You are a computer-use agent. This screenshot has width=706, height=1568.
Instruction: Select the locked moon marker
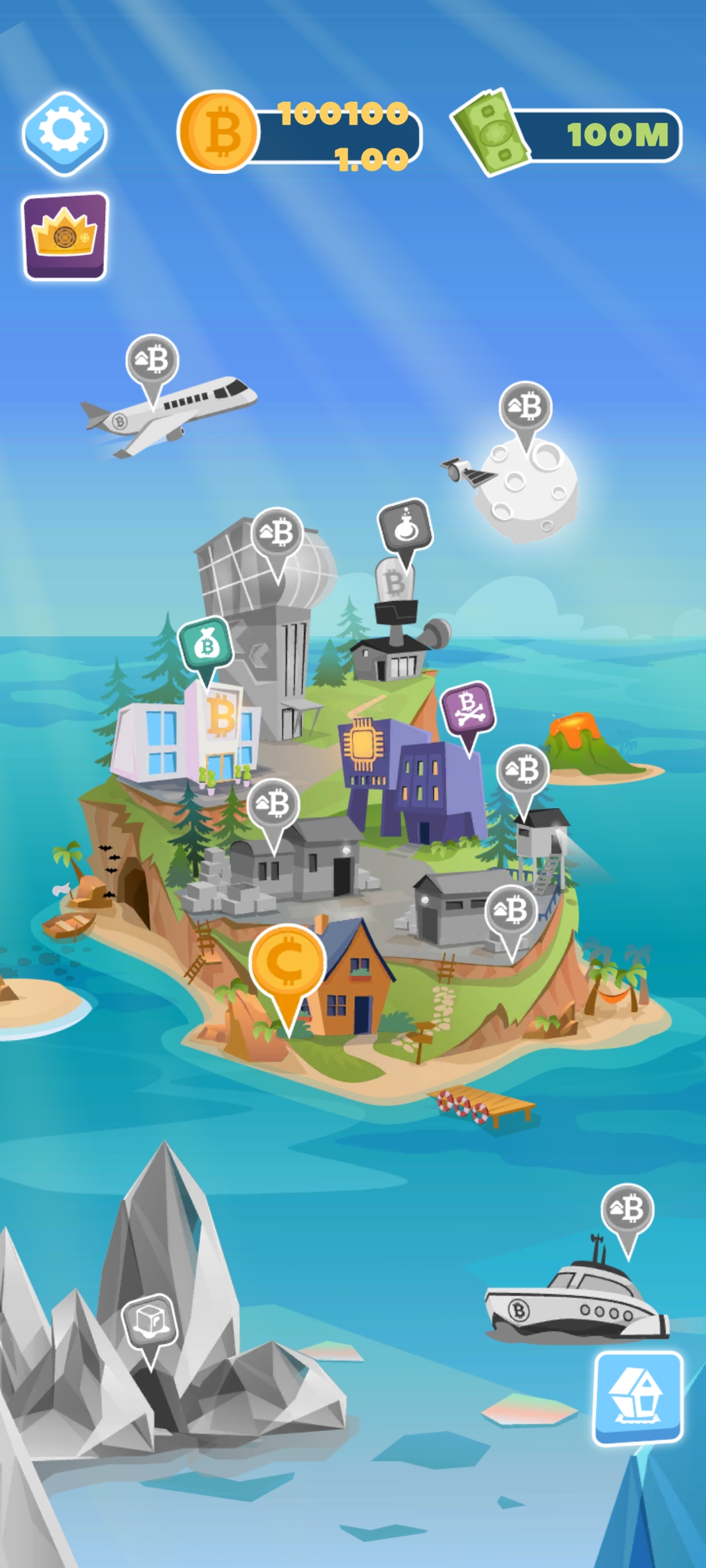(526, 408)
